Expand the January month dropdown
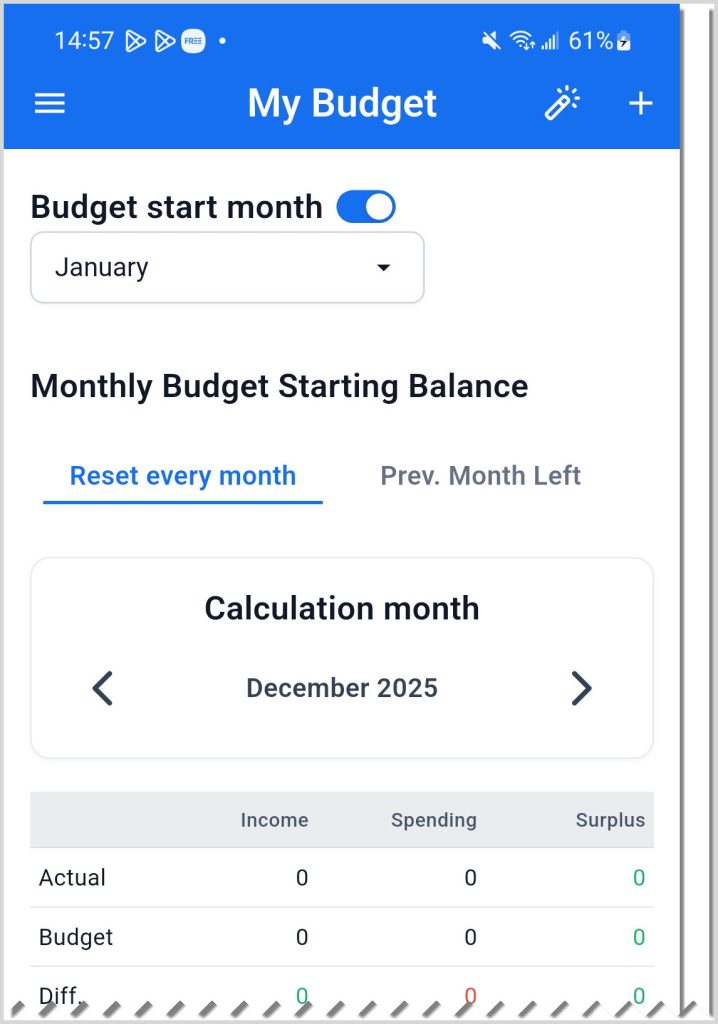The height and width of the screenshot is (1024, 718). point(227,268)
